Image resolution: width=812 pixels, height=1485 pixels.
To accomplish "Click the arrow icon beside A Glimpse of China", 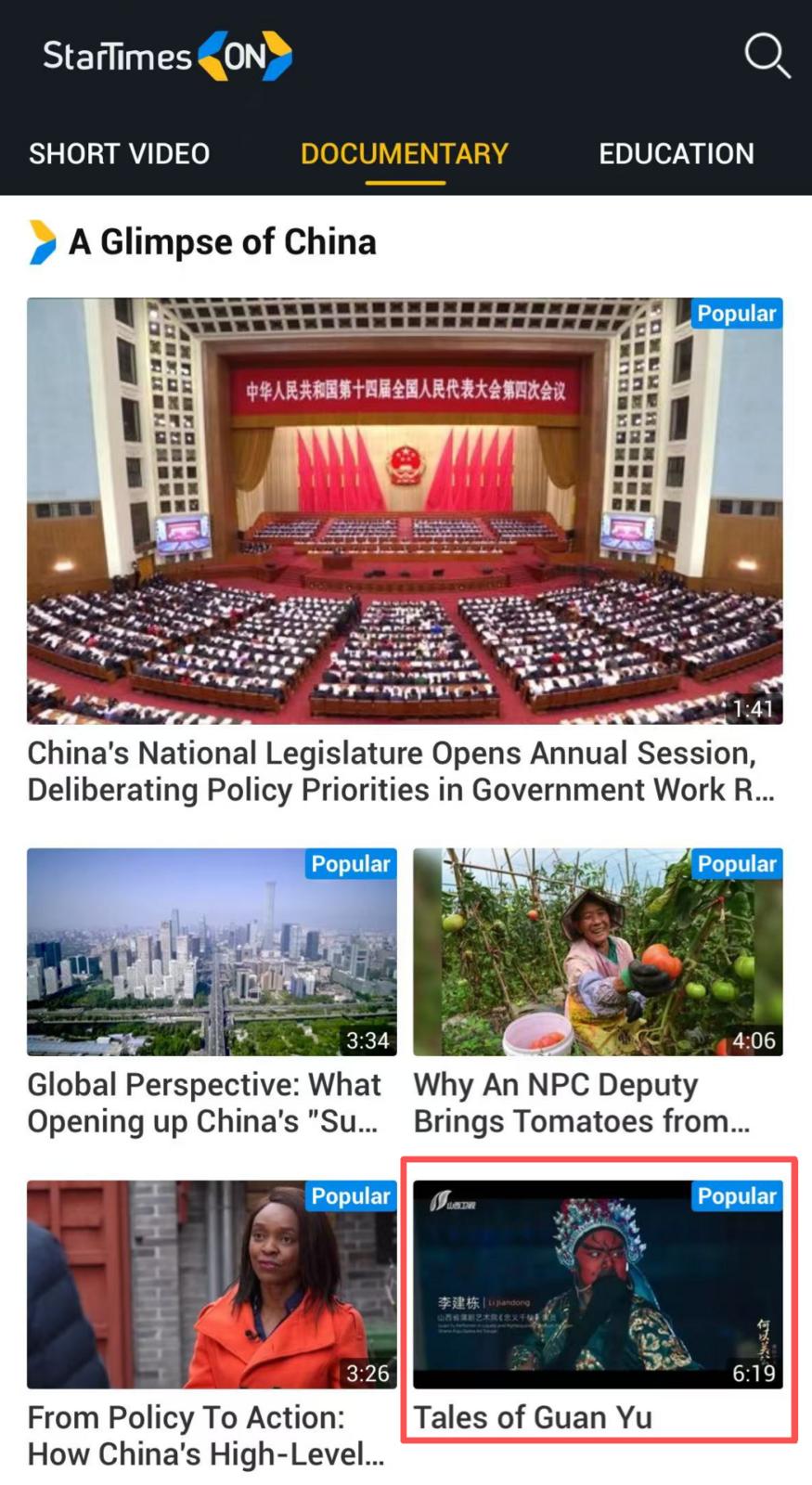I will [40, 241].
